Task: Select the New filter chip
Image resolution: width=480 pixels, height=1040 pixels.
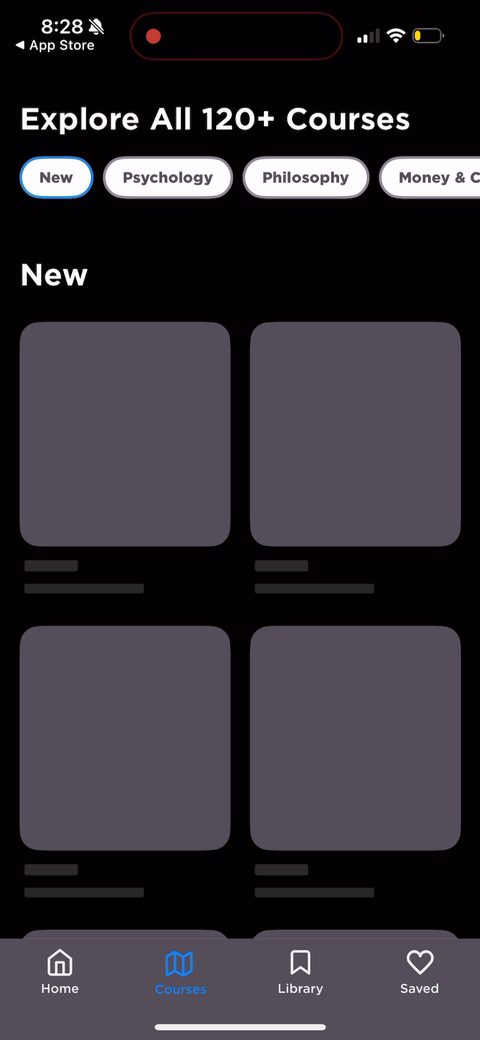Action: pyautogui.click(x=56, y=178)
